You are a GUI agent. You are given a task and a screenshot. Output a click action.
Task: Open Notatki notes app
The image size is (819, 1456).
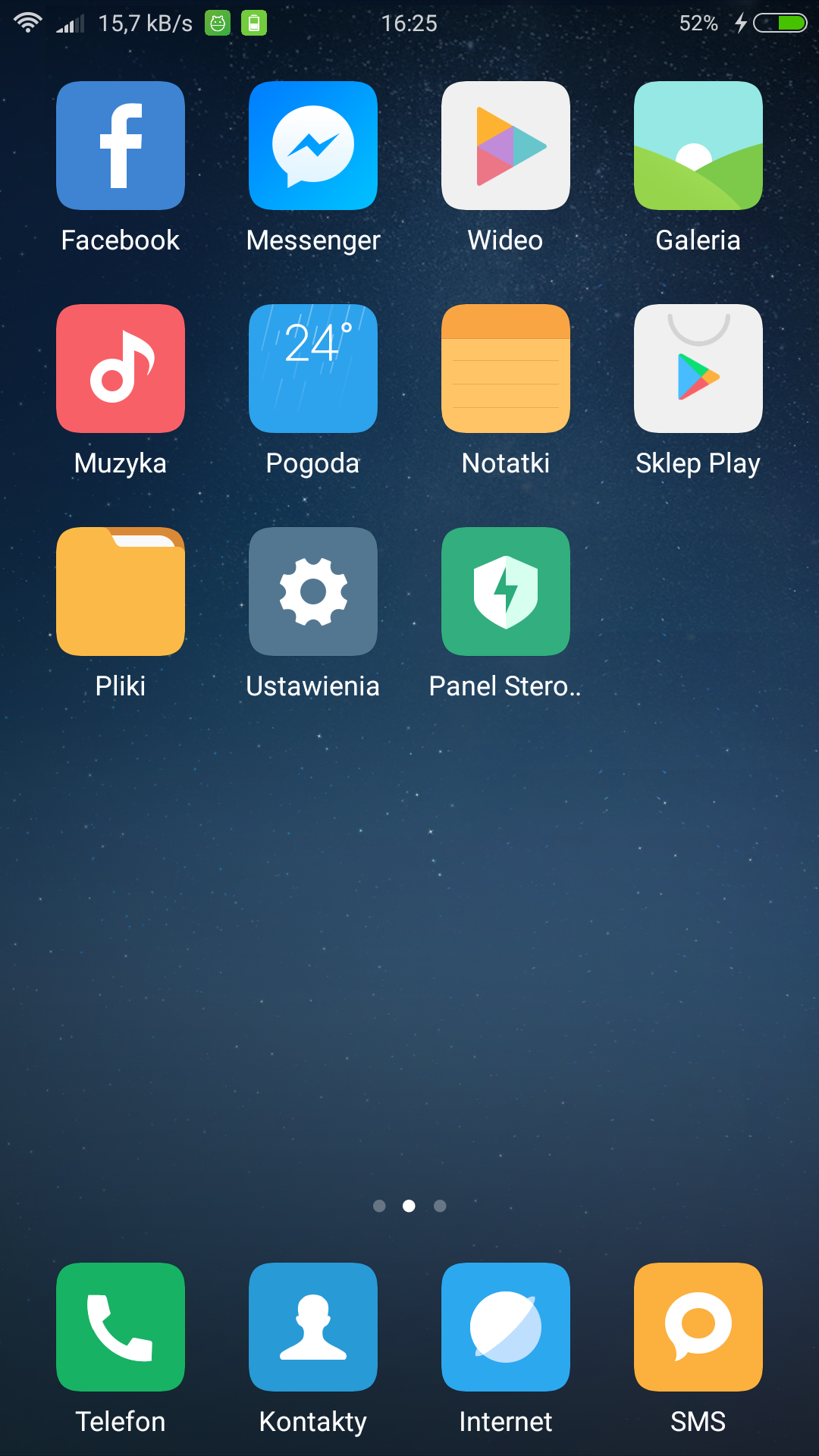[x=506, y=369]
